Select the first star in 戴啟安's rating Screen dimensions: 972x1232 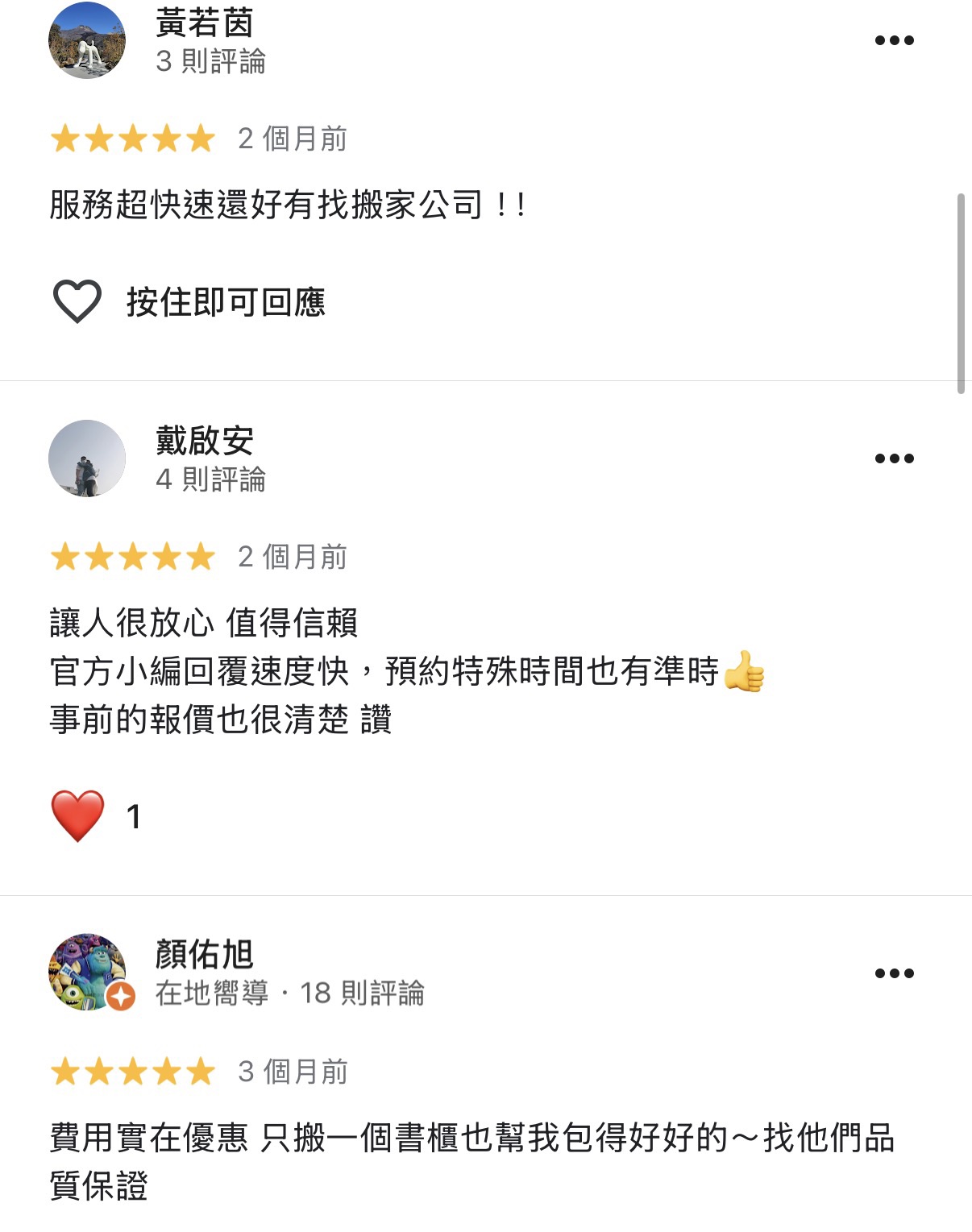pos(64,557)
